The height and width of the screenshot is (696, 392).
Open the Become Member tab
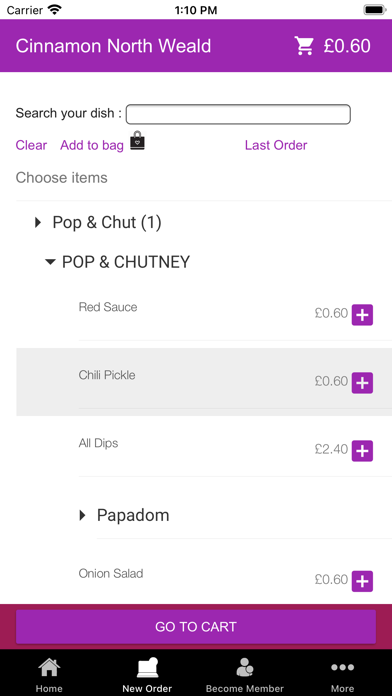[x=245, y=675]
